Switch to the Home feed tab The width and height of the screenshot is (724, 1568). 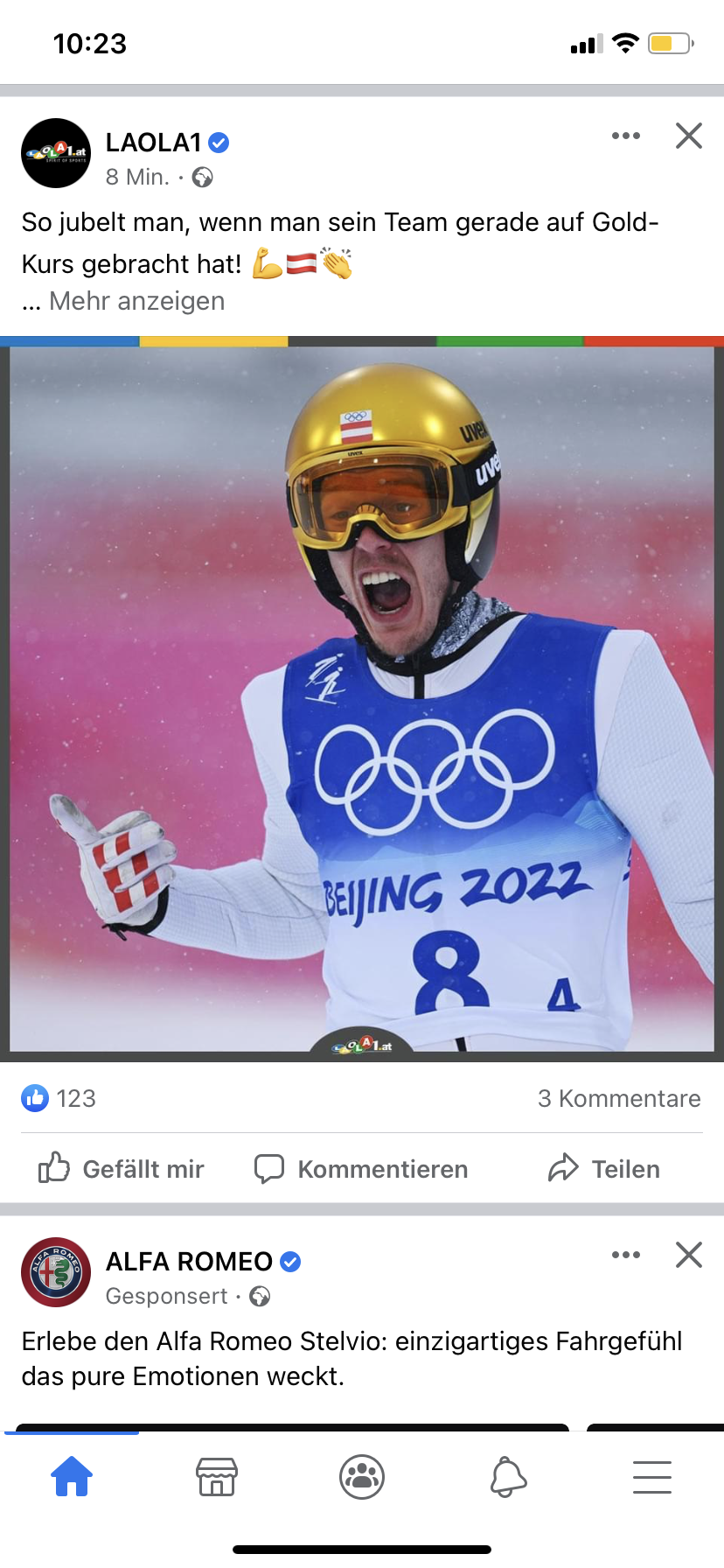[x=72, y=1477]
